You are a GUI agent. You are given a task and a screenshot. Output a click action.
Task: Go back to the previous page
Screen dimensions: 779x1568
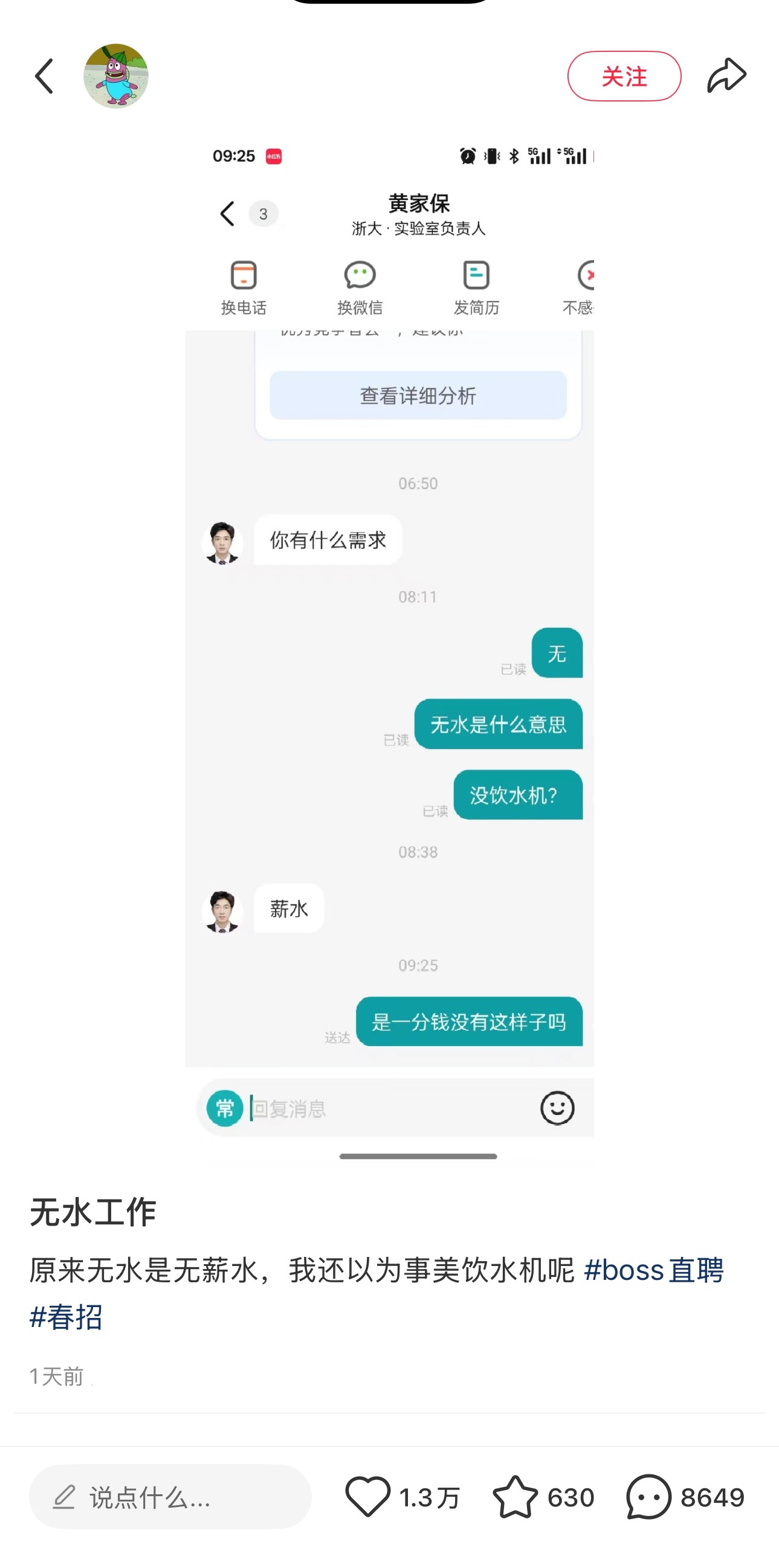tap(44, 76)
